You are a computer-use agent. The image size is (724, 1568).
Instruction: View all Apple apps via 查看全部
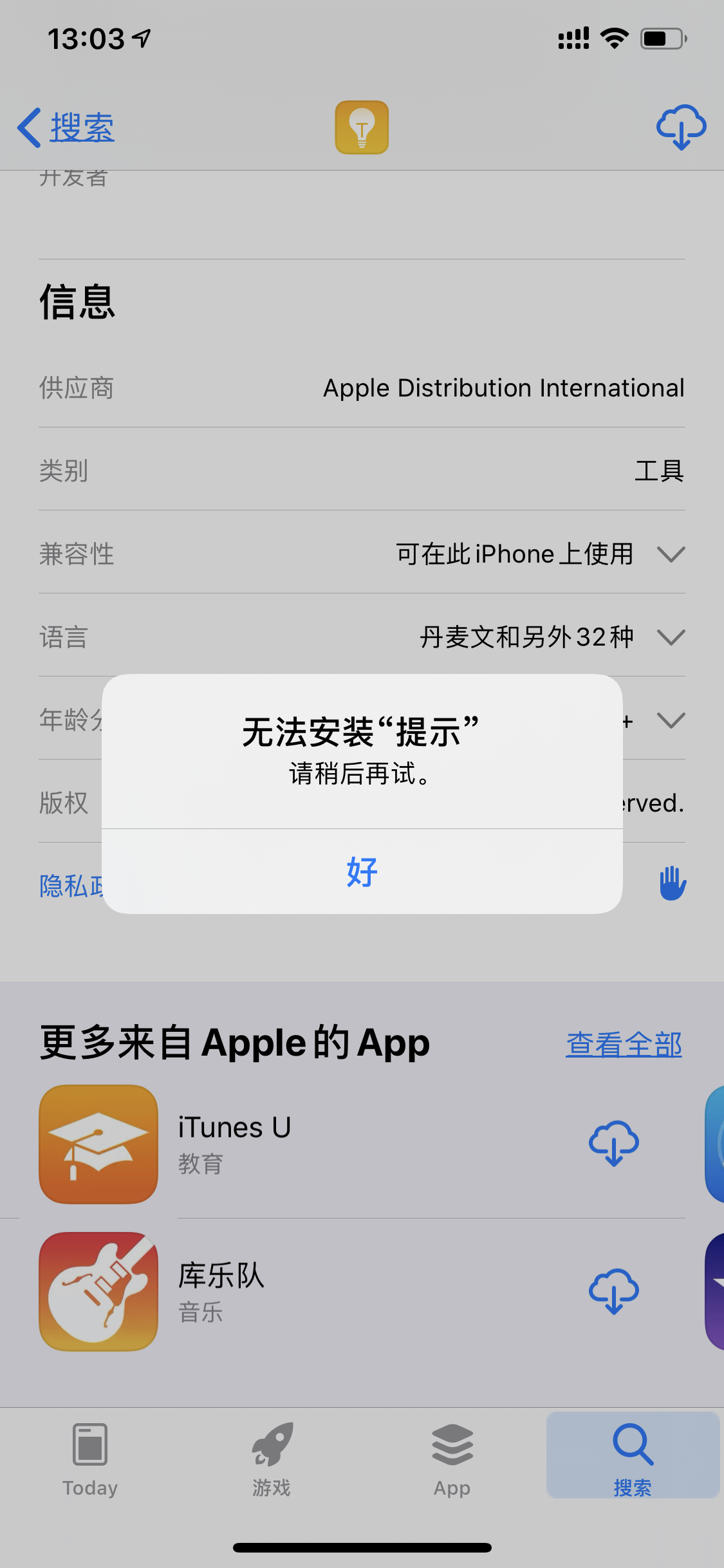pyautogui.click(x=624, y=1044)
